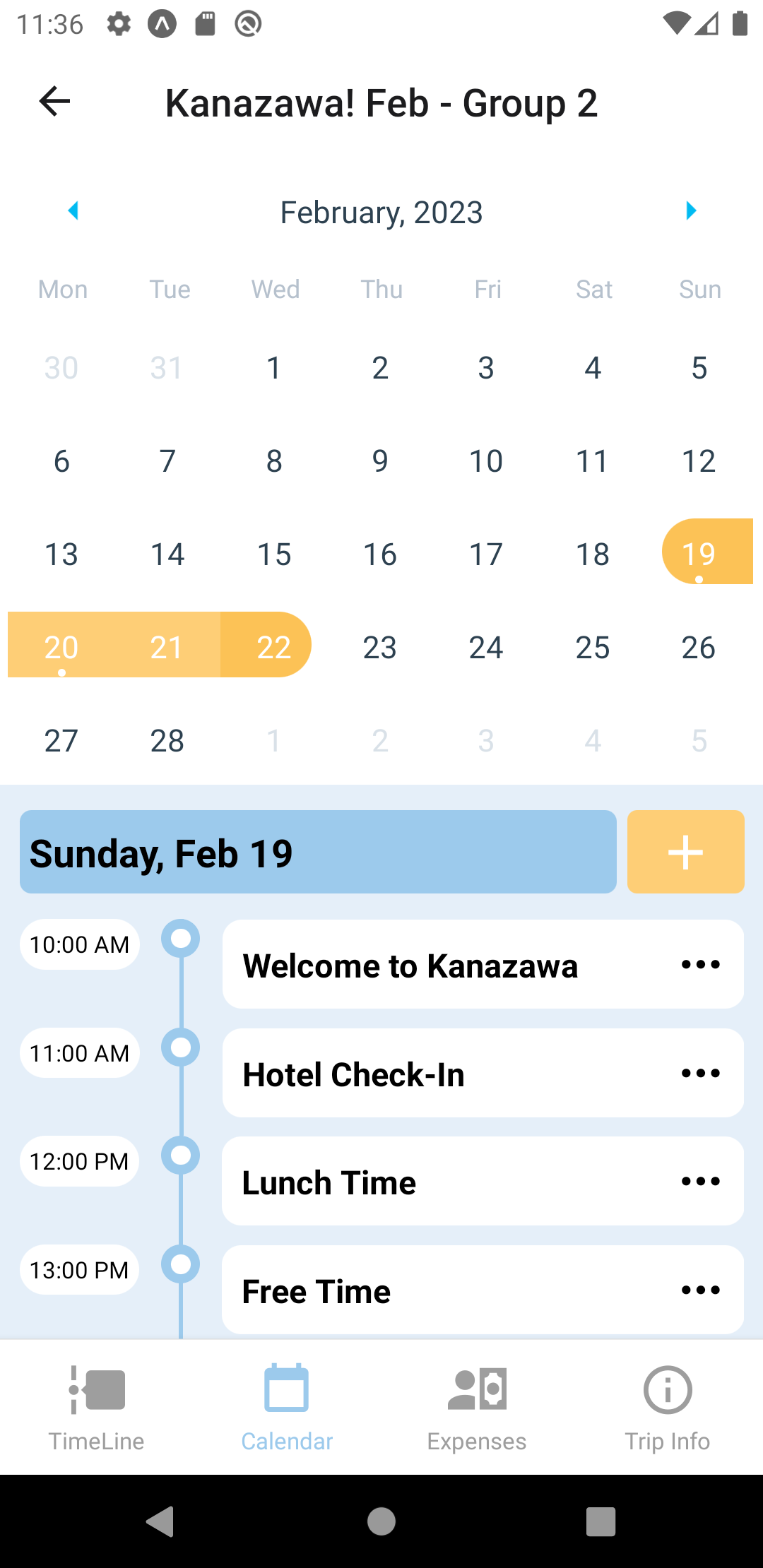Add a new event with plus button
This screenshot has height=1568, width=763.
click(685, 852)
